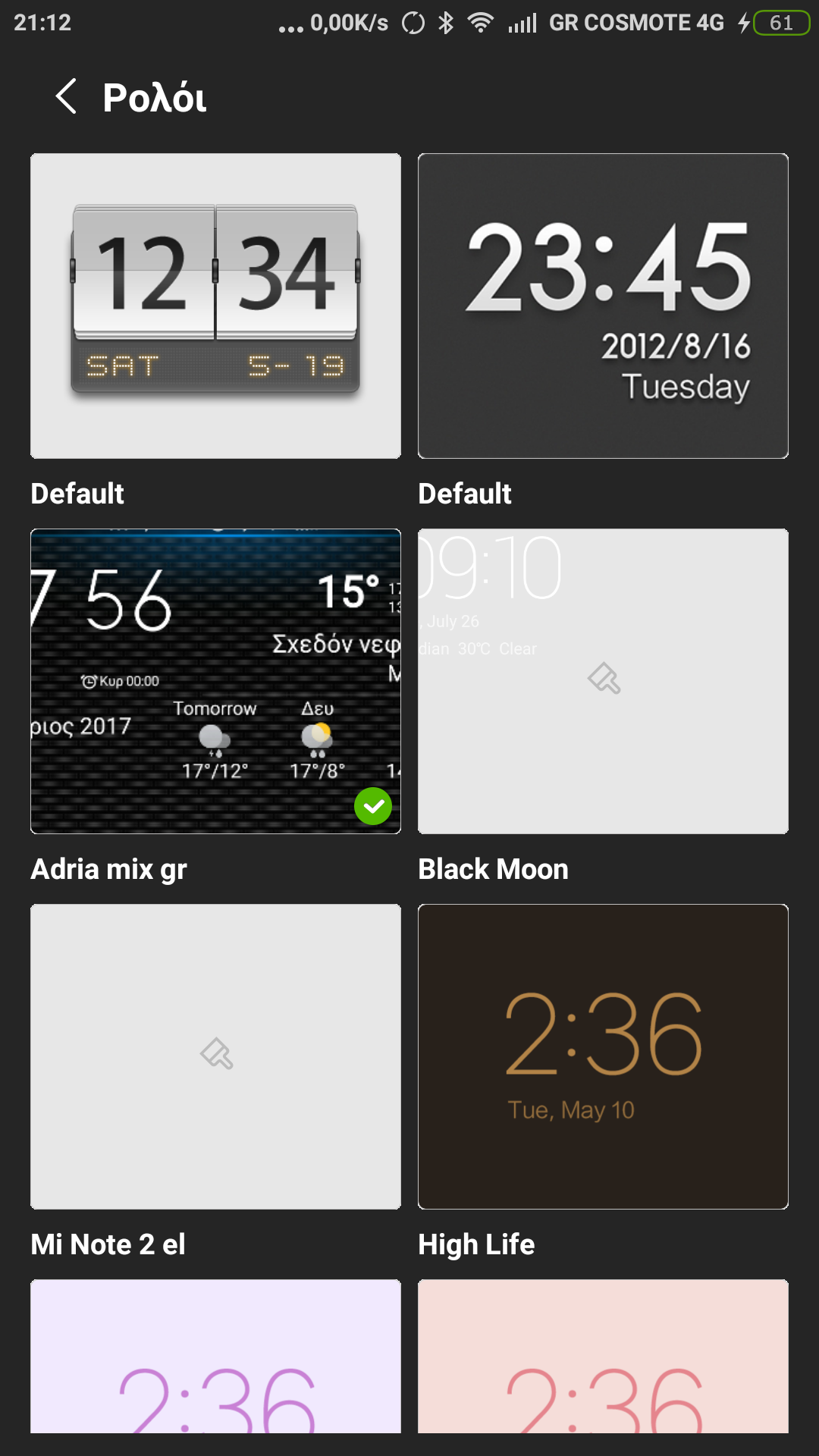
Task: Open the Mi Note 2 el clock
Action: pos(215,1056)
